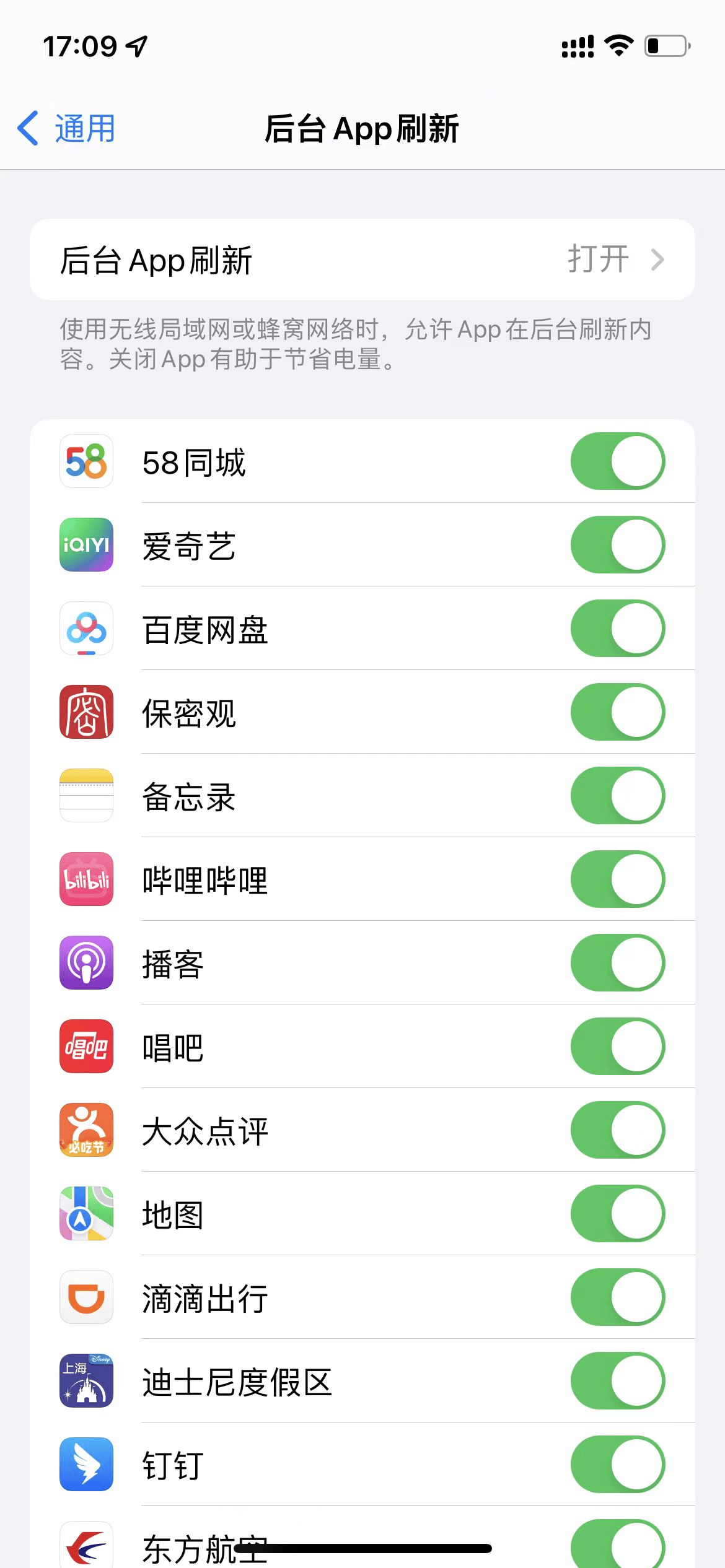
Task: Disable the 滴滴出行 switch
Action: click(x=617, y=1297)
